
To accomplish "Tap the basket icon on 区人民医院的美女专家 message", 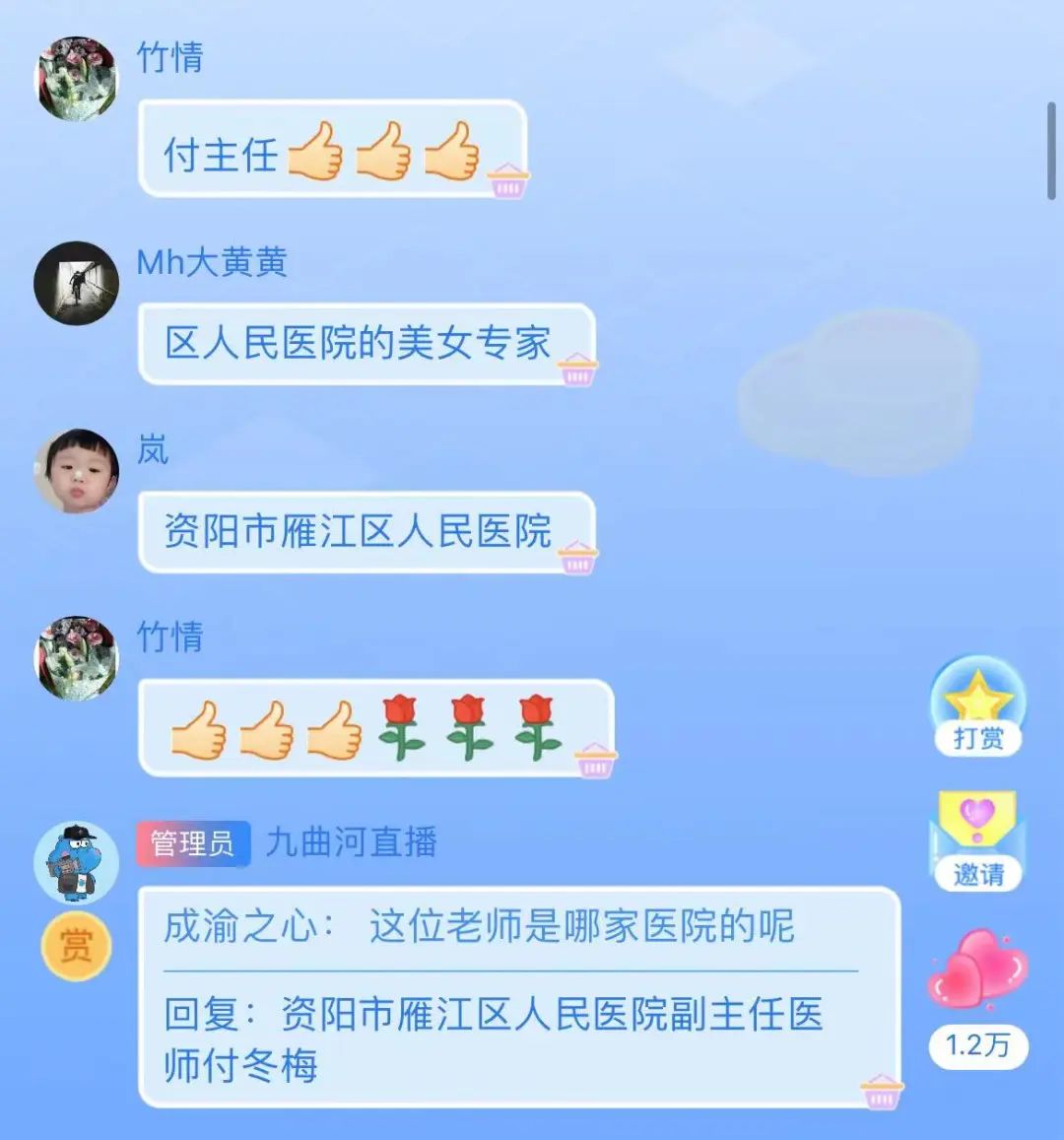I will pos(578,369).
